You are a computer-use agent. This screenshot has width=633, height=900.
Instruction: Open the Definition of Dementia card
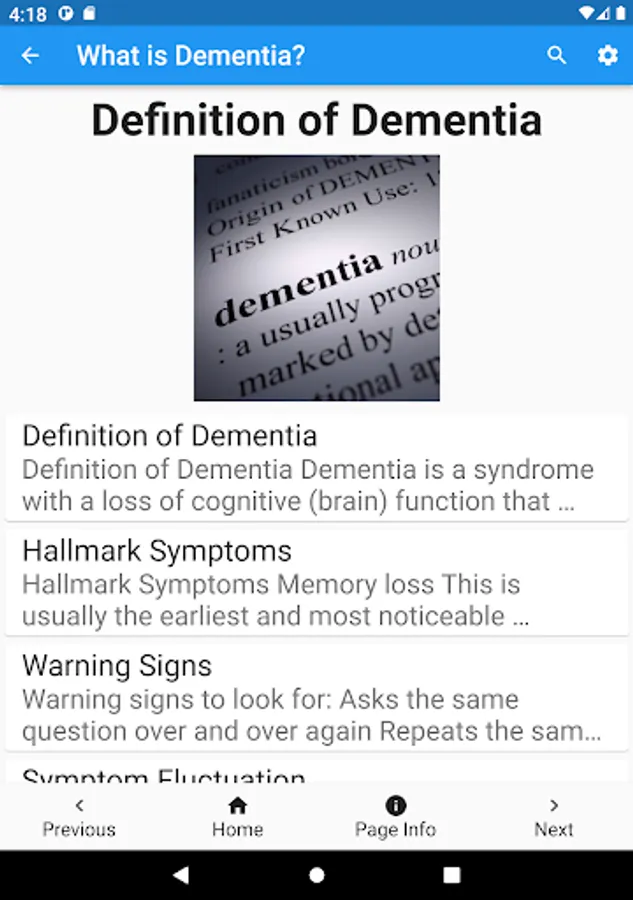[317, 468]
